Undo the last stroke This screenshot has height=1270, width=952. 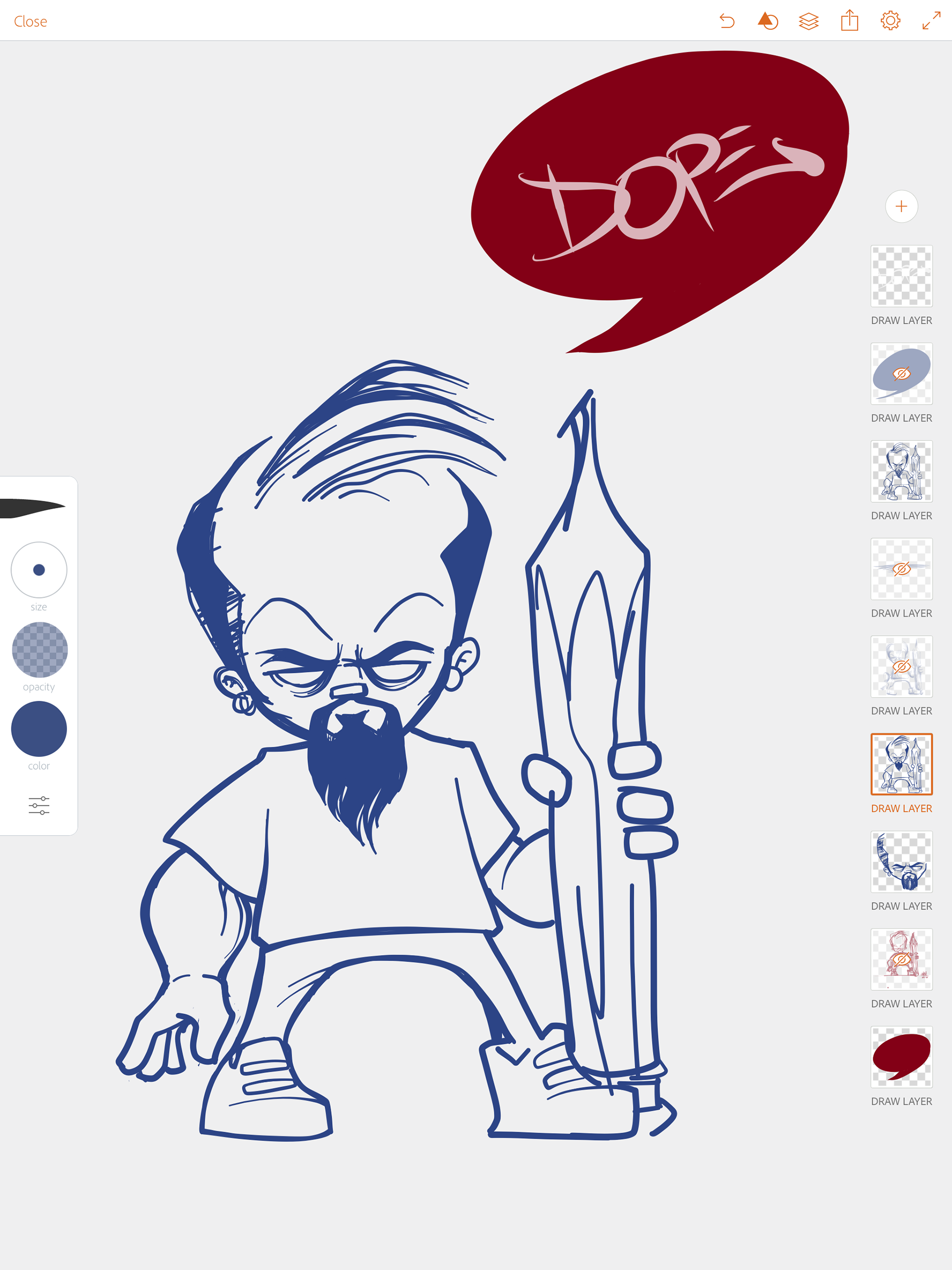[727, 22]
